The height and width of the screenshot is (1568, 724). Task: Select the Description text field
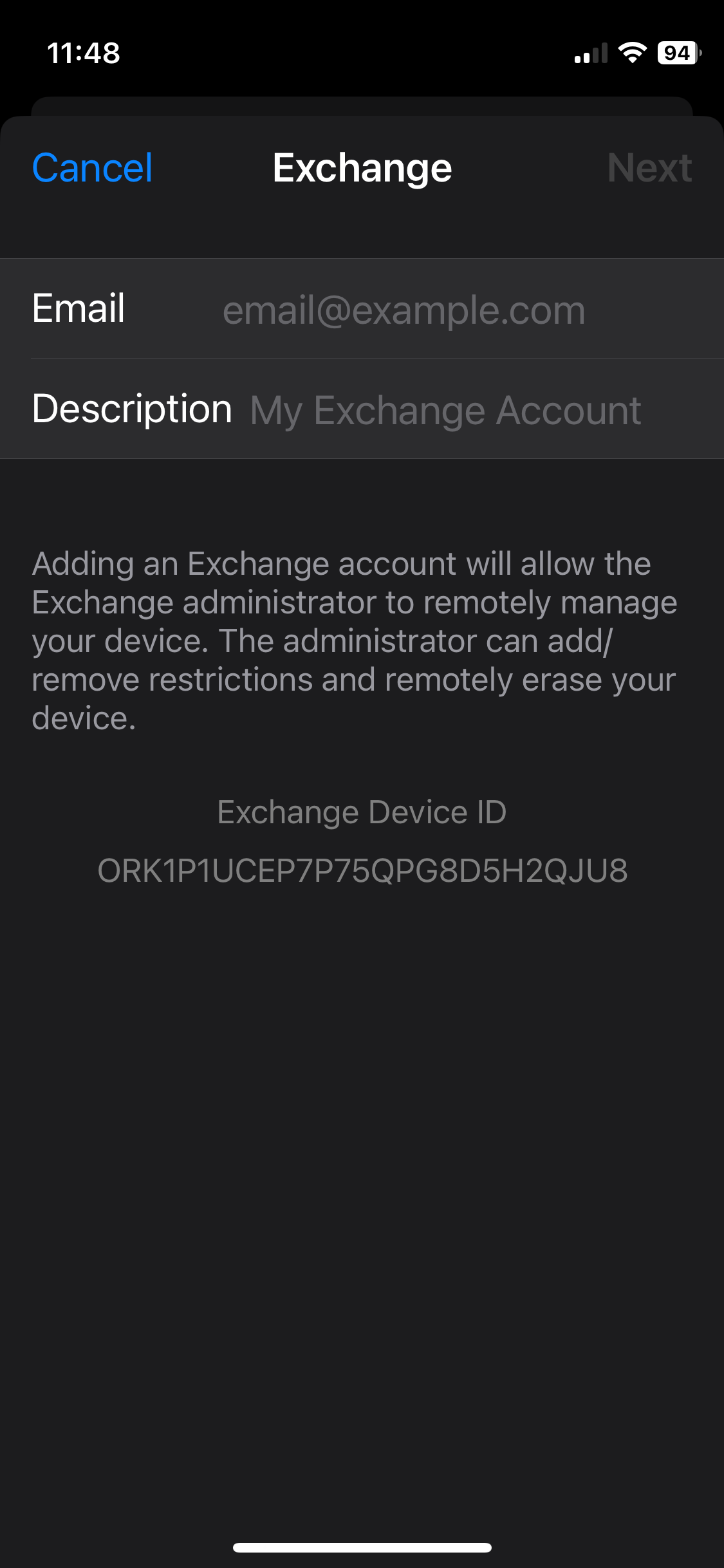click(x=445, y=410)
